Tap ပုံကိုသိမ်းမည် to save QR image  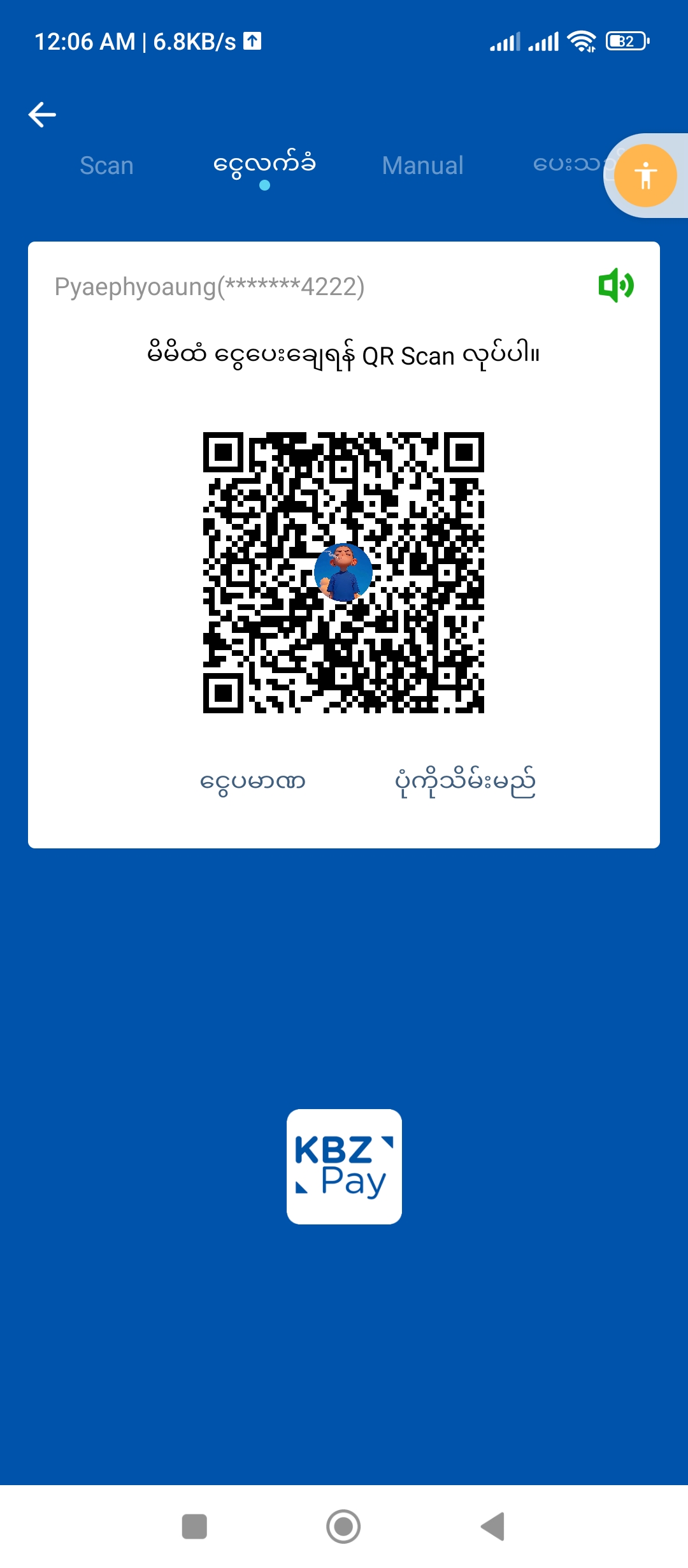pos(465,781)
